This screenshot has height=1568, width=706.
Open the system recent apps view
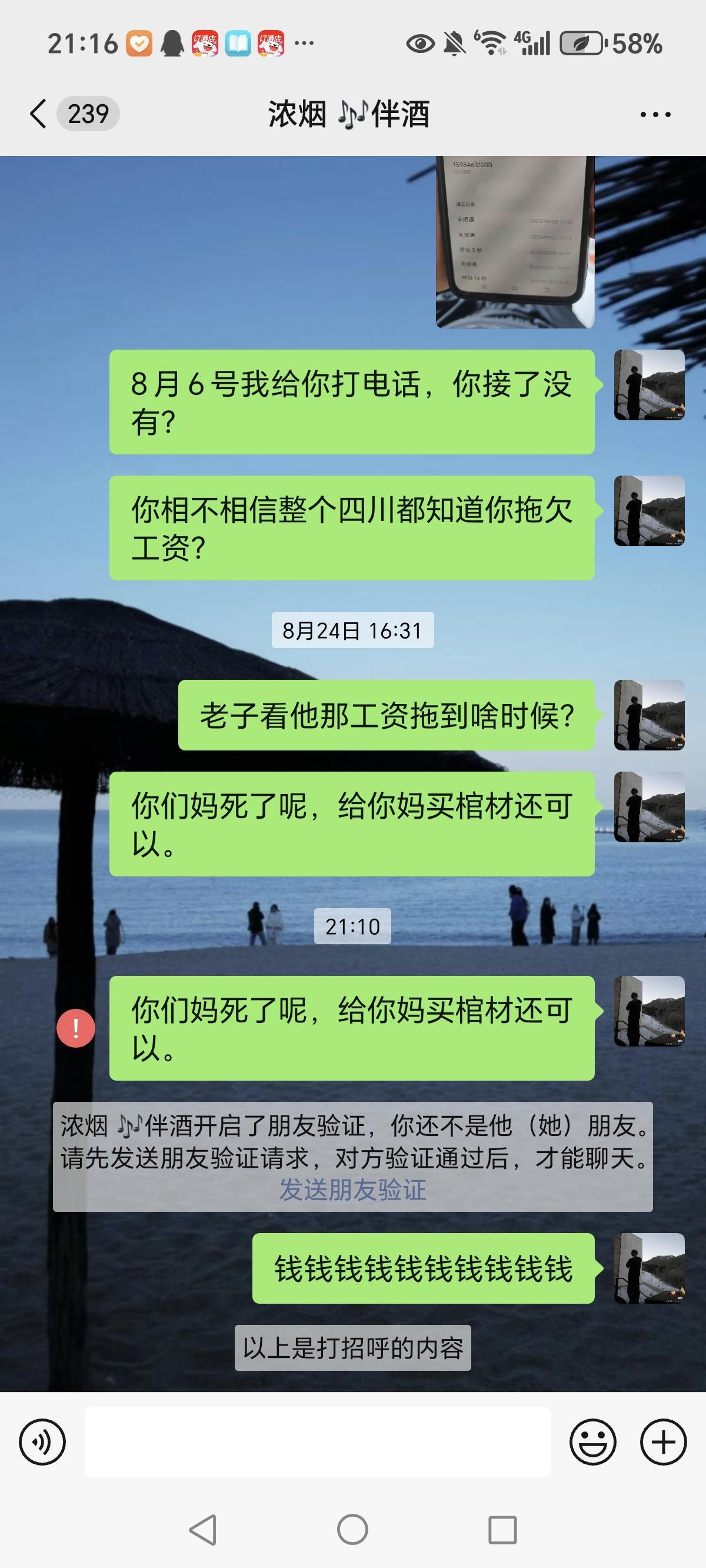click(x=502, y=1530)
